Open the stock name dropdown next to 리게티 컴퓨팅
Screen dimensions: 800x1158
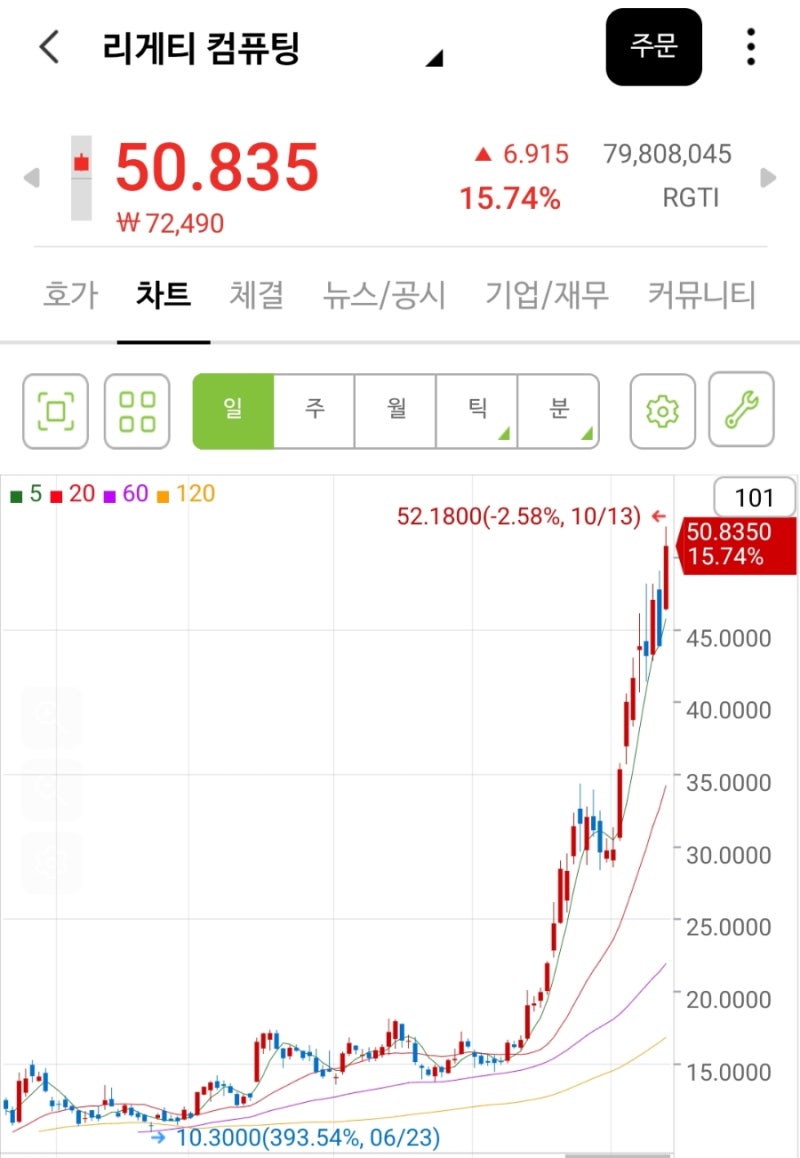[432, 58]
